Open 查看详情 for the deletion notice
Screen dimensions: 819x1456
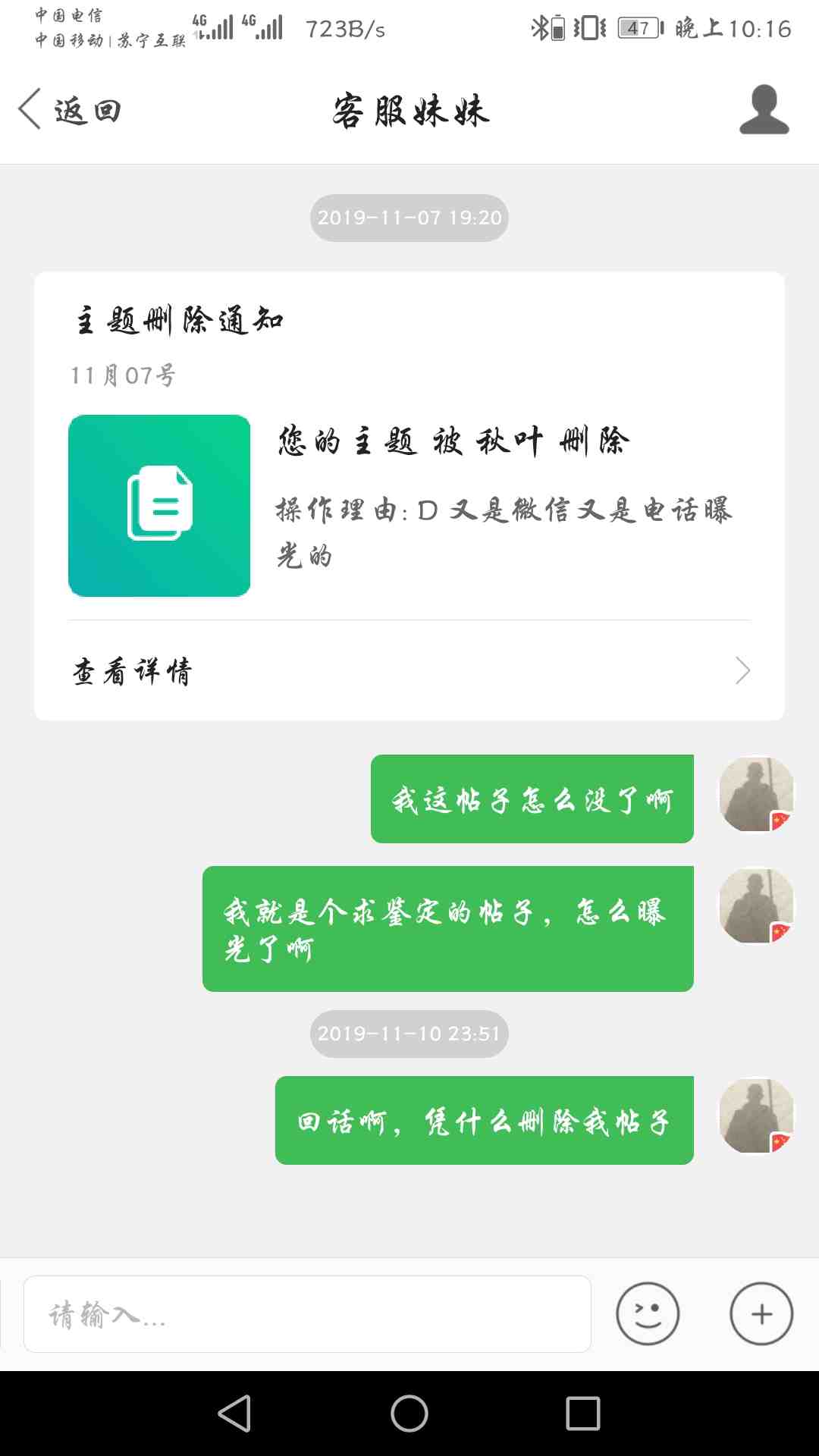(x=409, y=671)
